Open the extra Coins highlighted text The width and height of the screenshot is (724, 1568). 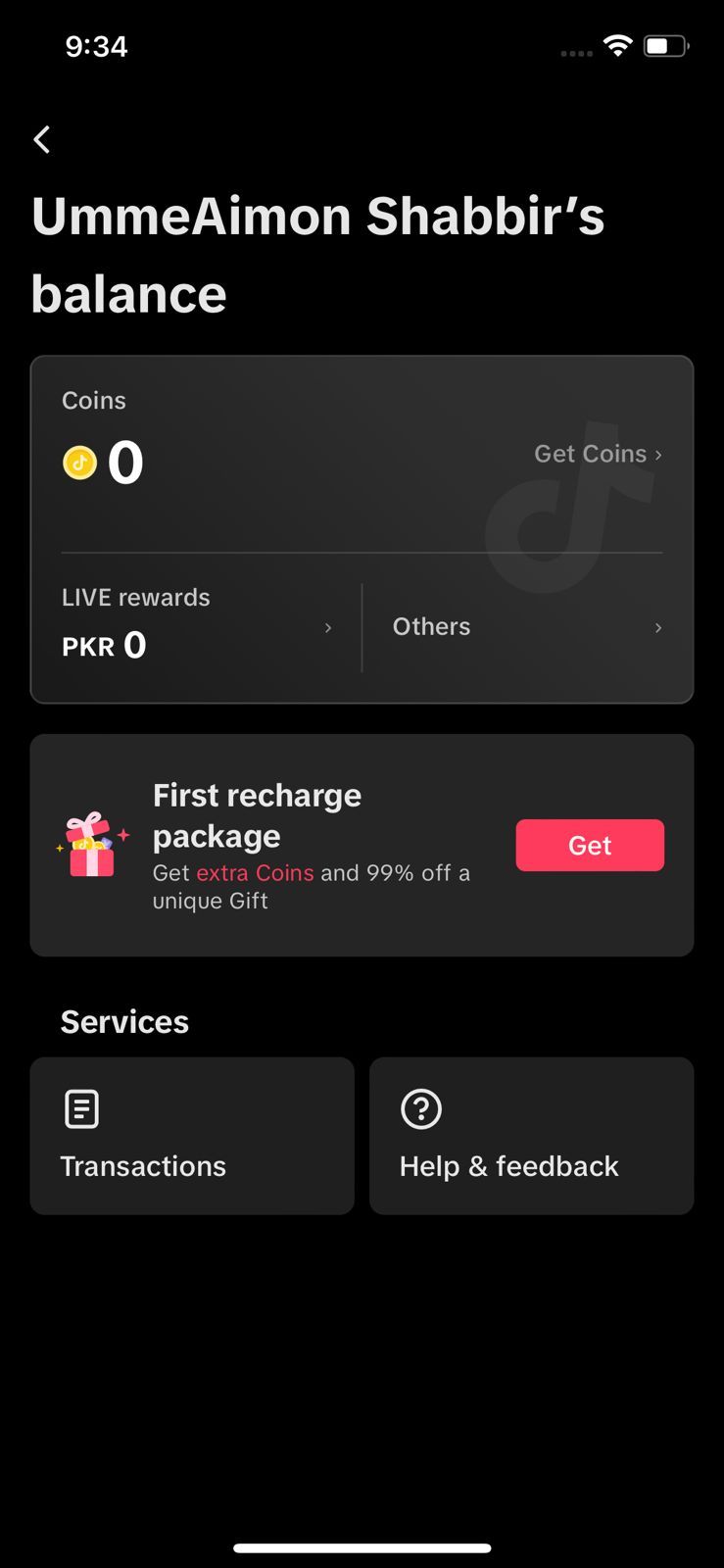pos(255,872)
